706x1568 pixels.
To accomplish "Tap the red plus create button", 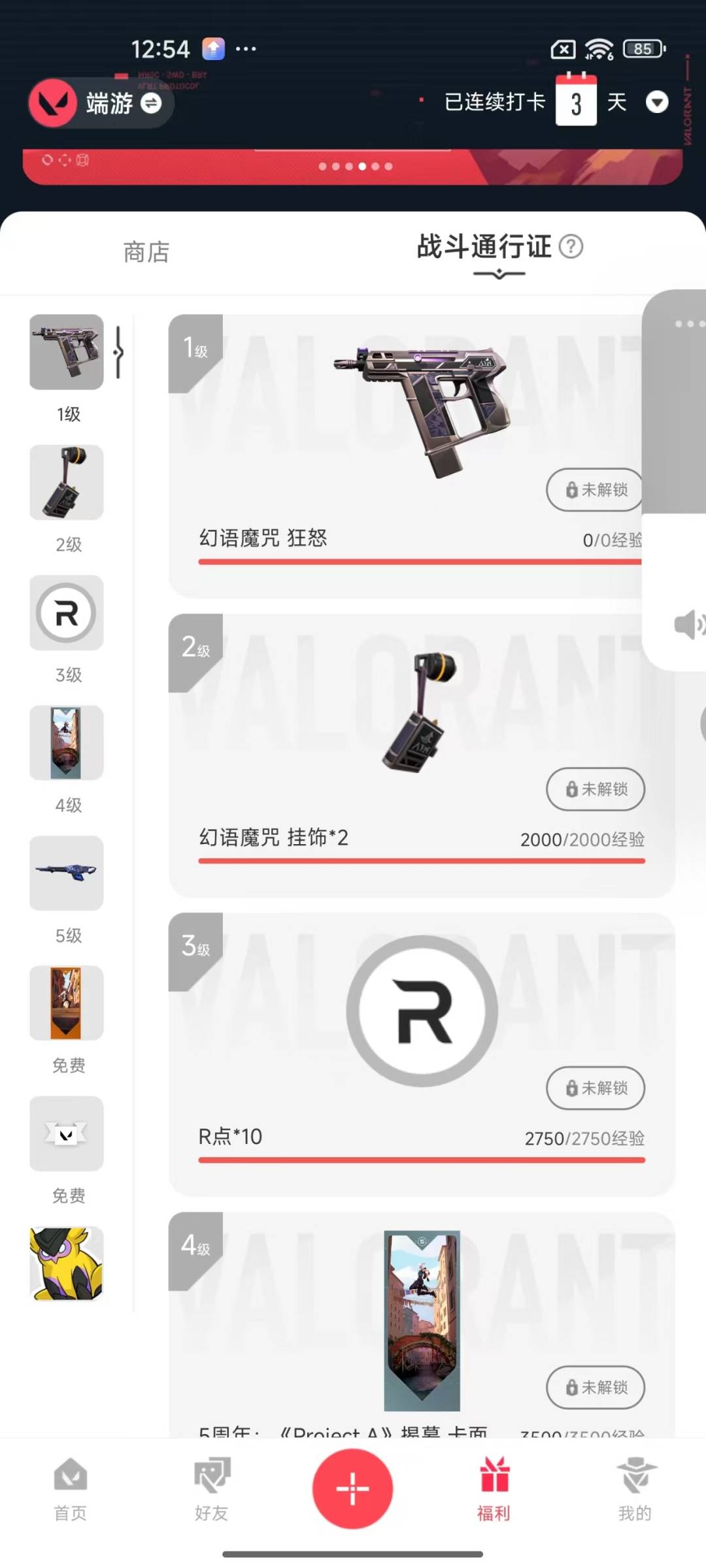I will pyautogui.click(x=352, y=1488).
